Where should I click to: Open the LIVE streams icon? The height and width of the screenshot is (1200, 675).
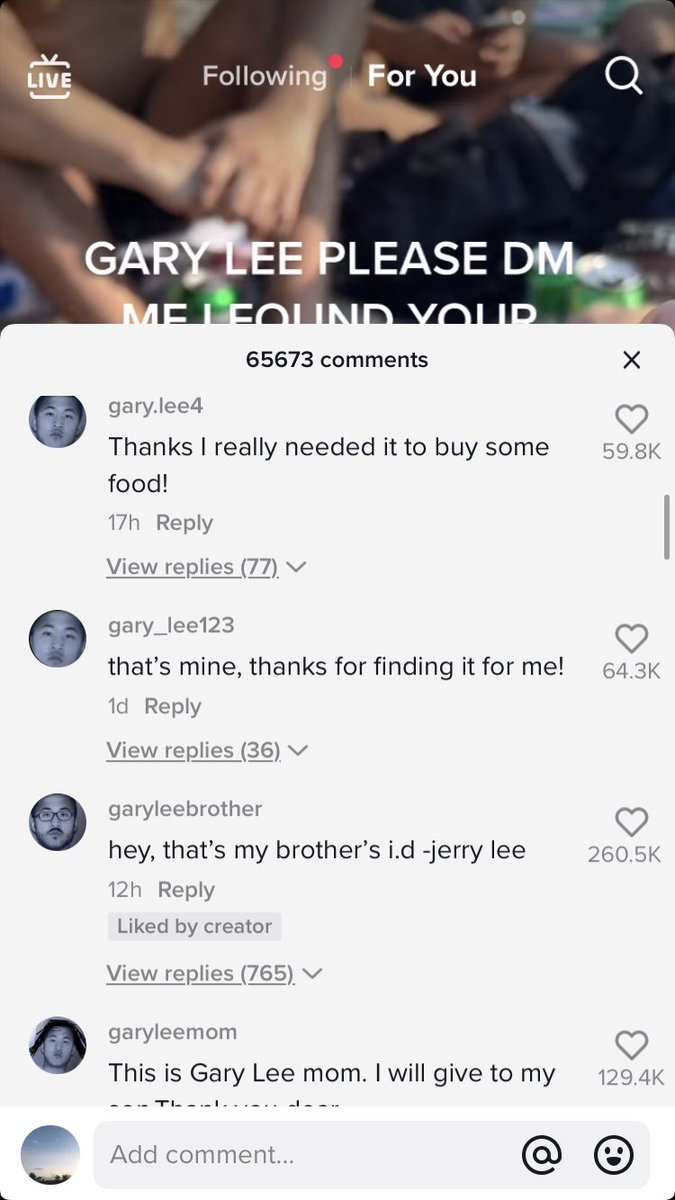[x=50, y=77]
